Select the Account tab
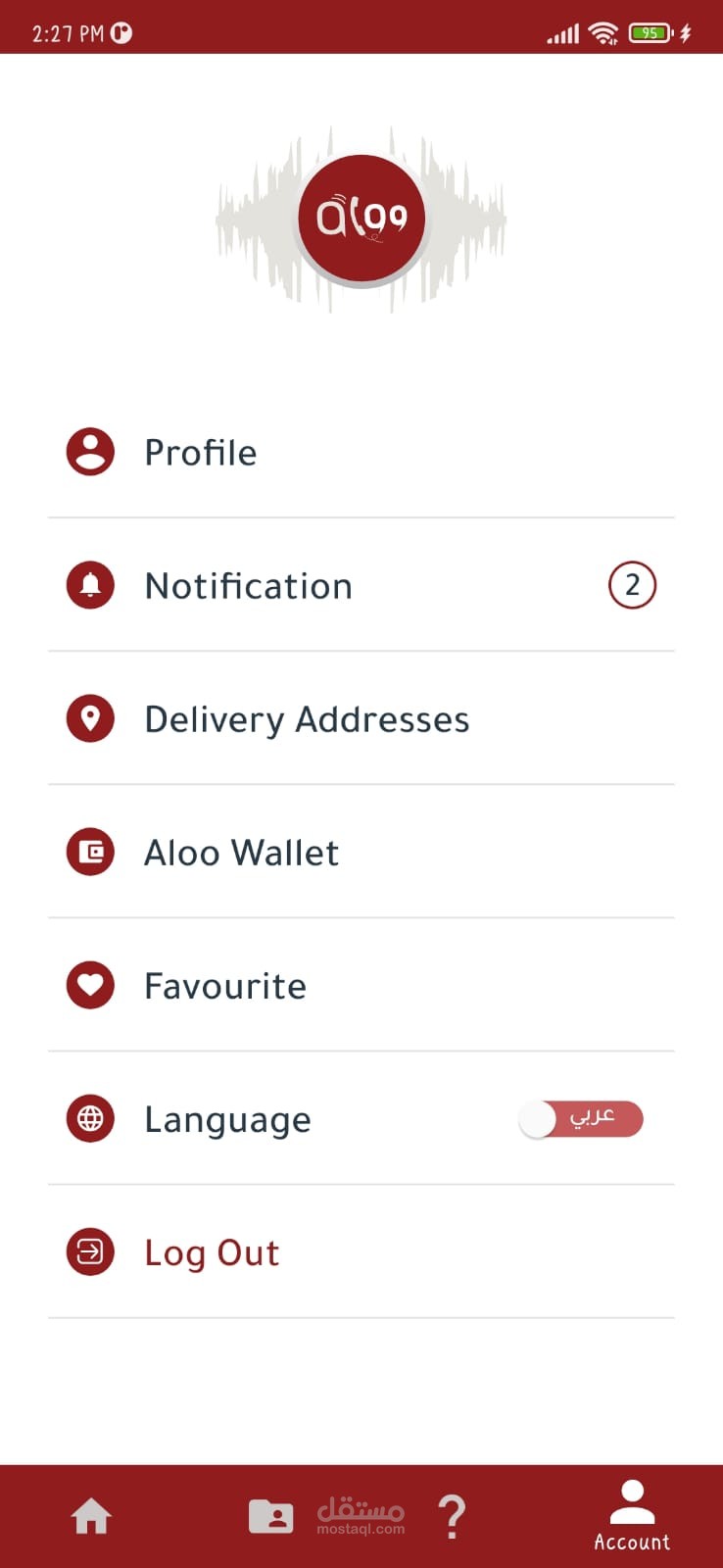This screenshot has height=1568, width=723. (x=632, y=1516)
